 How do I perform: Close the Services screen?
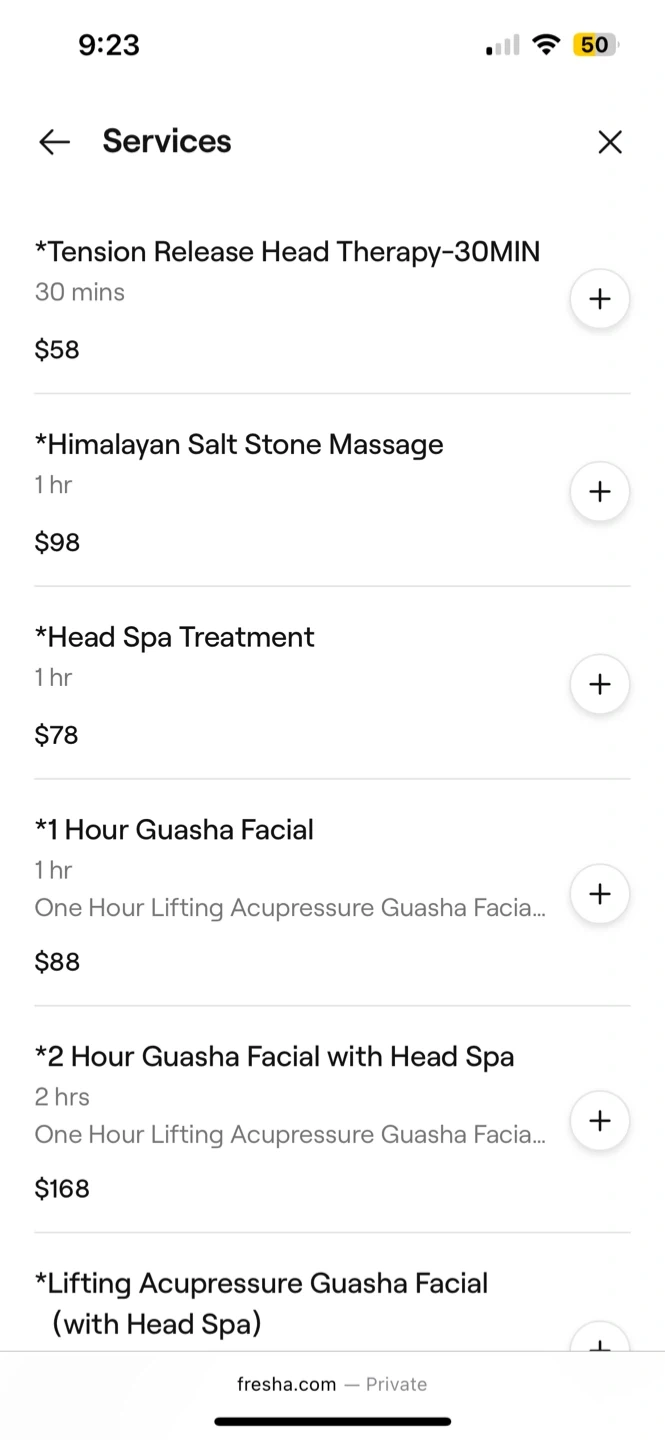pos(609,142)
